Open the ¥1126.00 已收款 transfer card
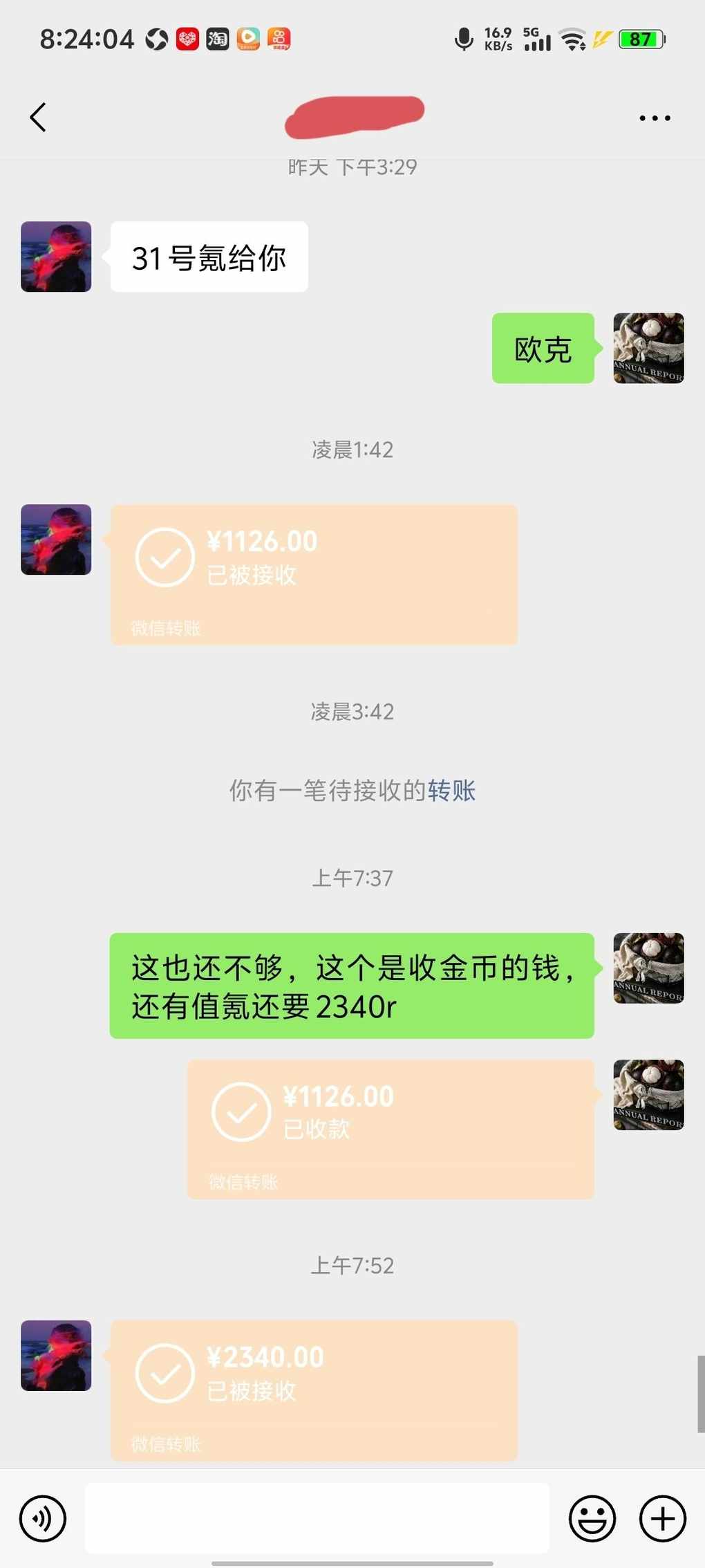 pyautogui.click(x=390, y=1129)
